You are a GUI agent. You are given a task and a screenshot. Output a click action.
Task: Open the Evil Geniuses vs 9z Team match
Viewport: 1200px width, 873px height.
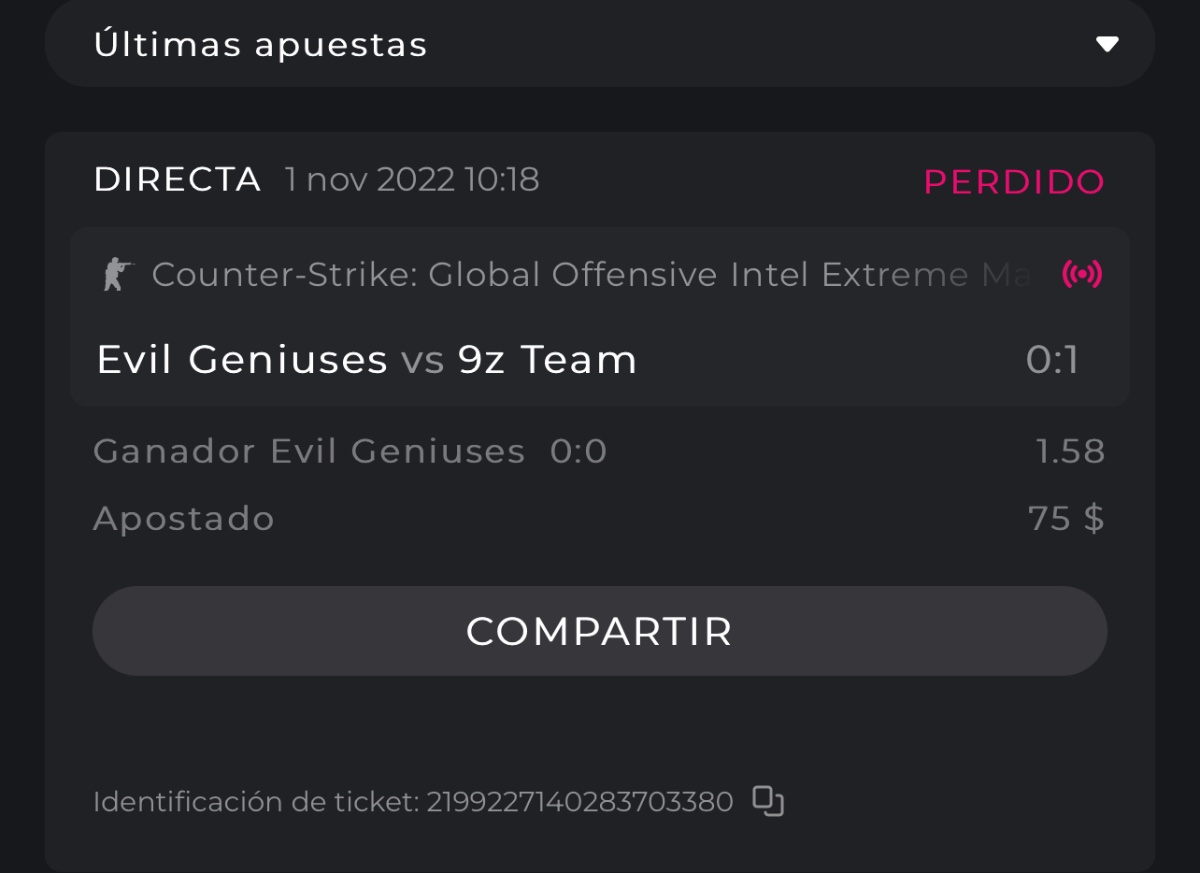(x=366, y=359)
